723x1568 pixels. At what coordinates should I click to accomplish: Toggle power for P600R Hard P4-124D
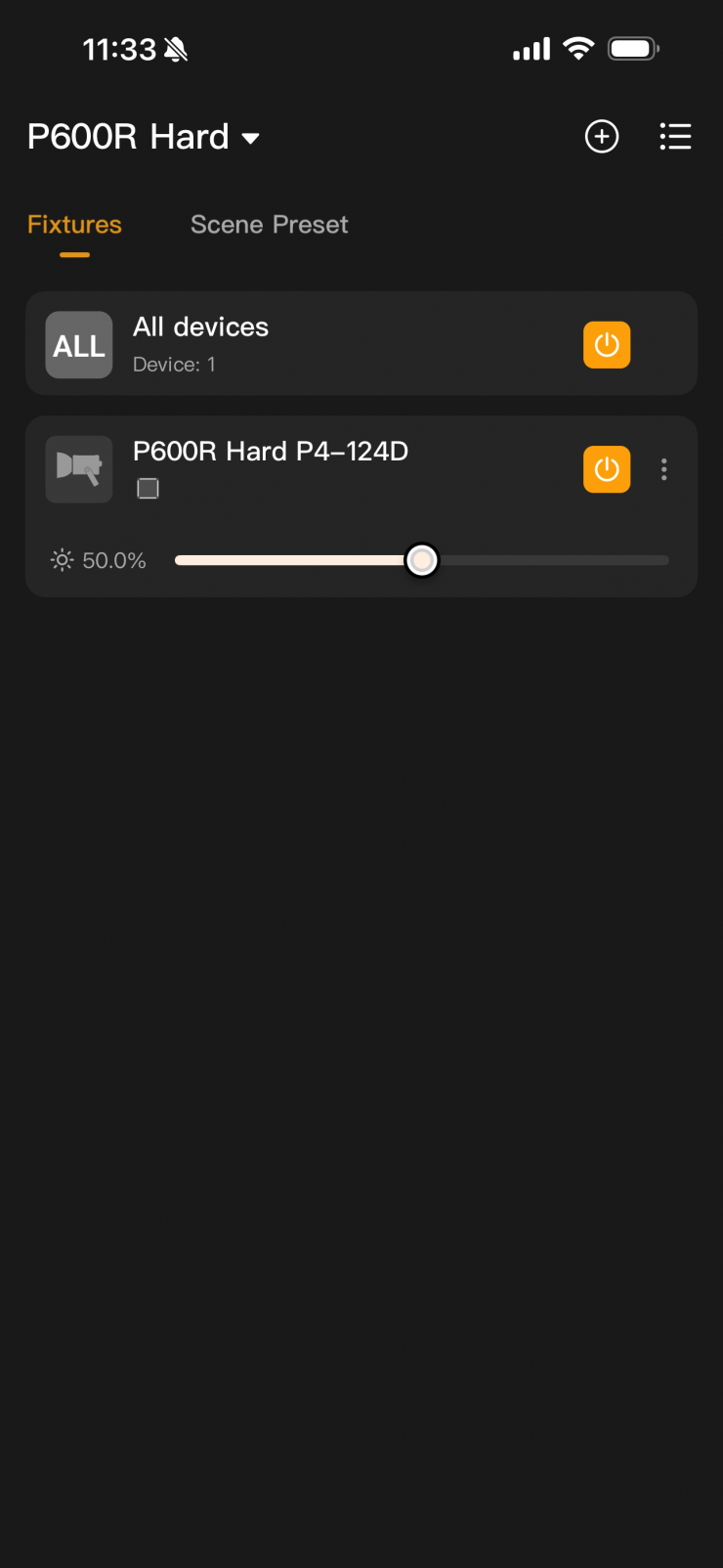point(607,470)
